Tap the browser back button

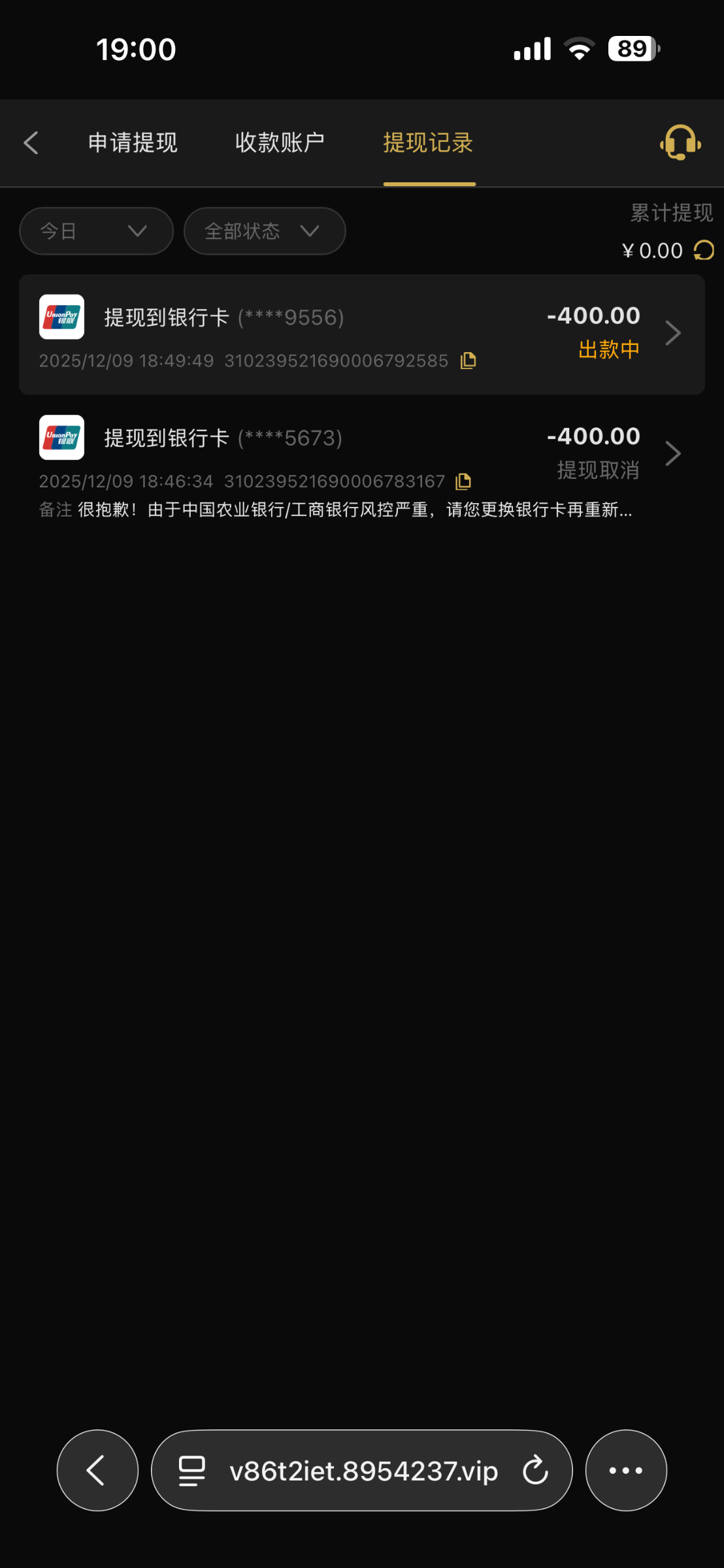coord(97,1471)
